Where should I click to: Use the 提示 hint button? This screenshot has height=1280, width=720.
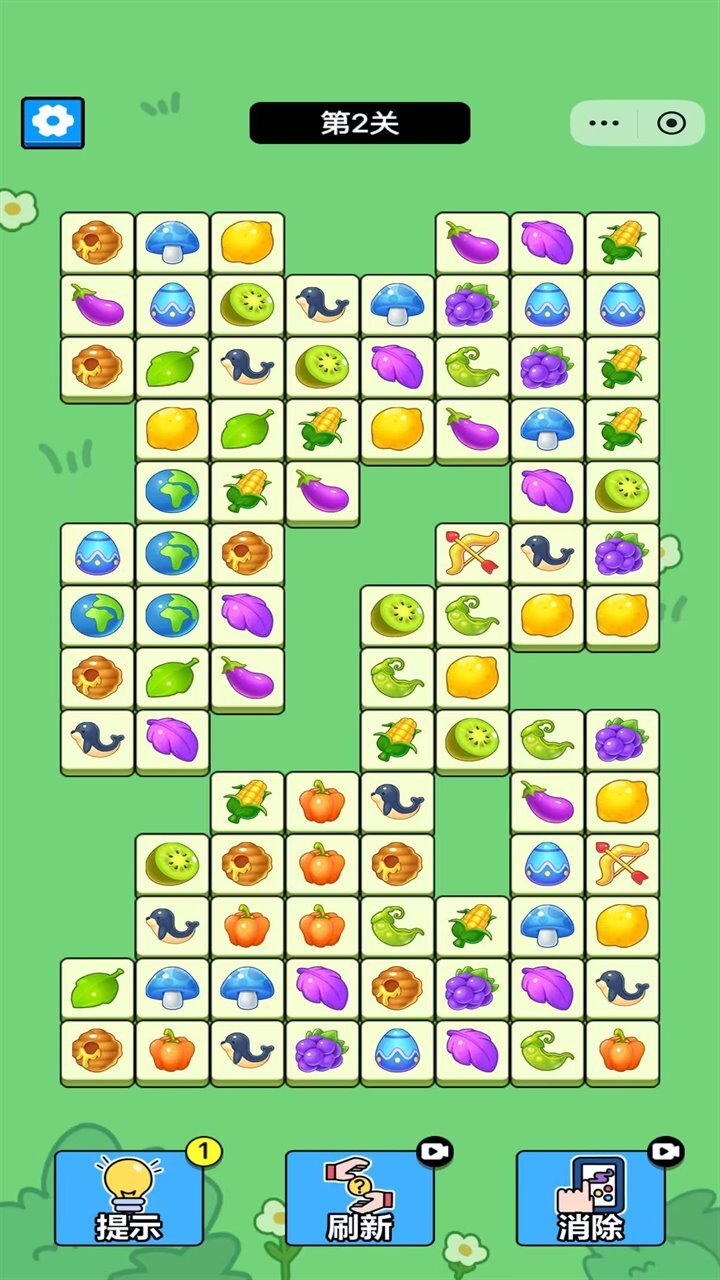[129, 1197]
